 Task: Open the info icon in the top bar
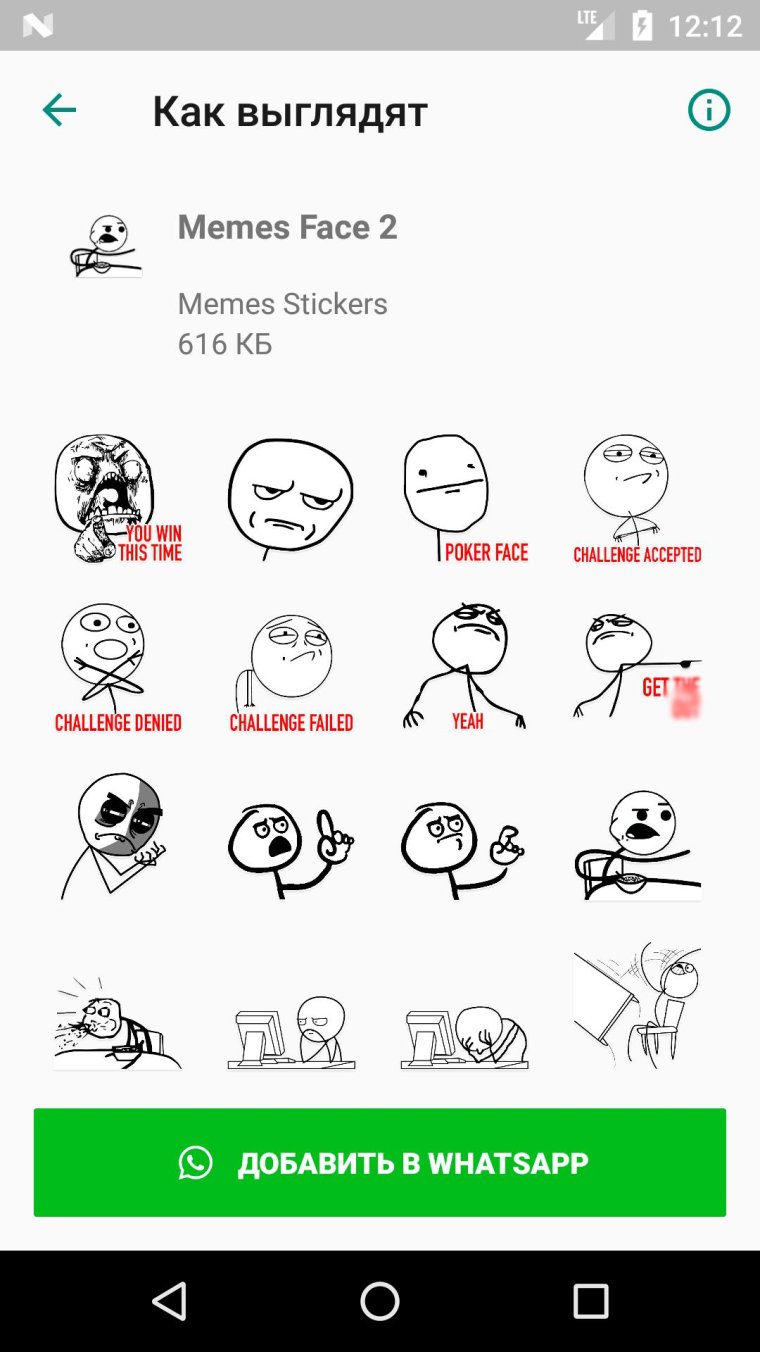coord(709,110)
